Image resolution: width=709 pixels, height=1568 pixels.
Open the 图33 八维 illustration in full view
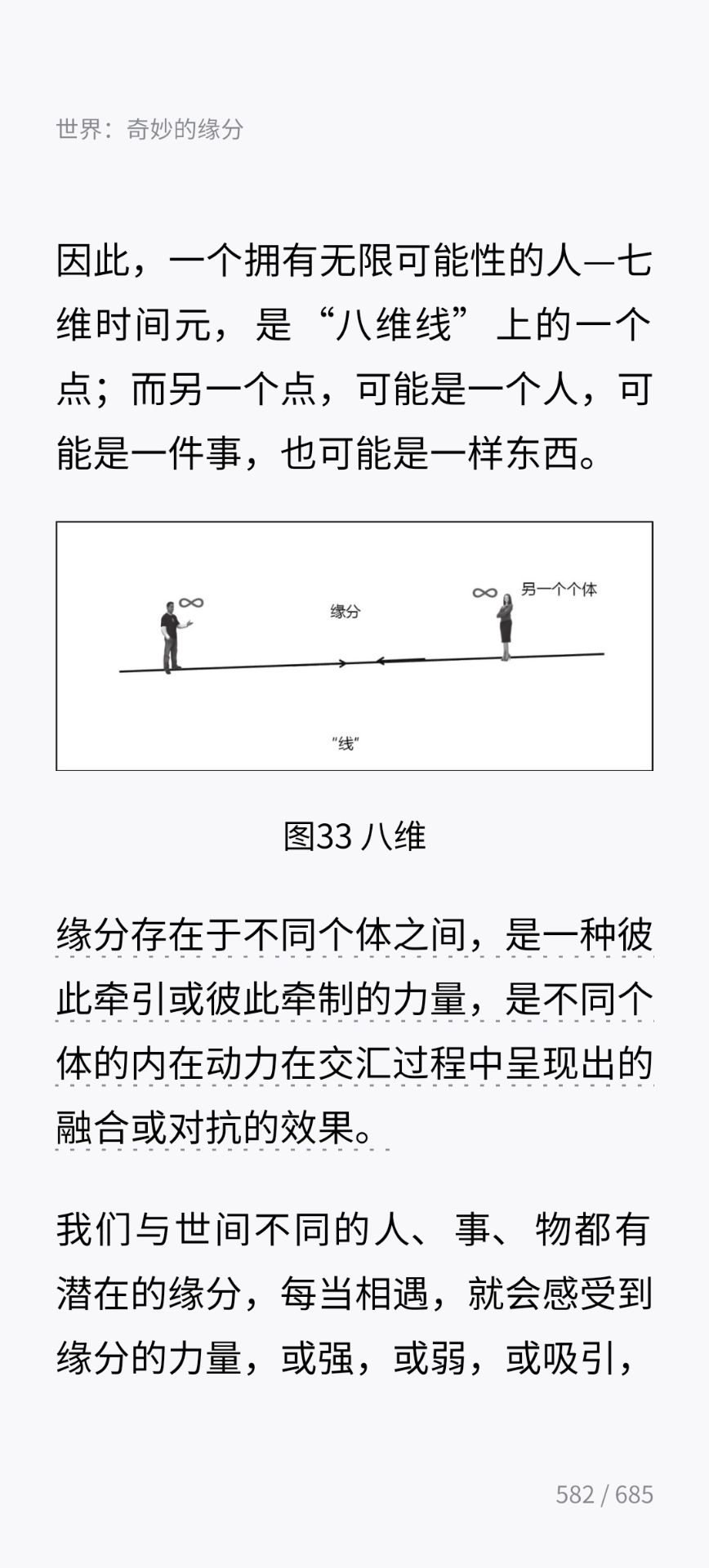coord(354,645)
